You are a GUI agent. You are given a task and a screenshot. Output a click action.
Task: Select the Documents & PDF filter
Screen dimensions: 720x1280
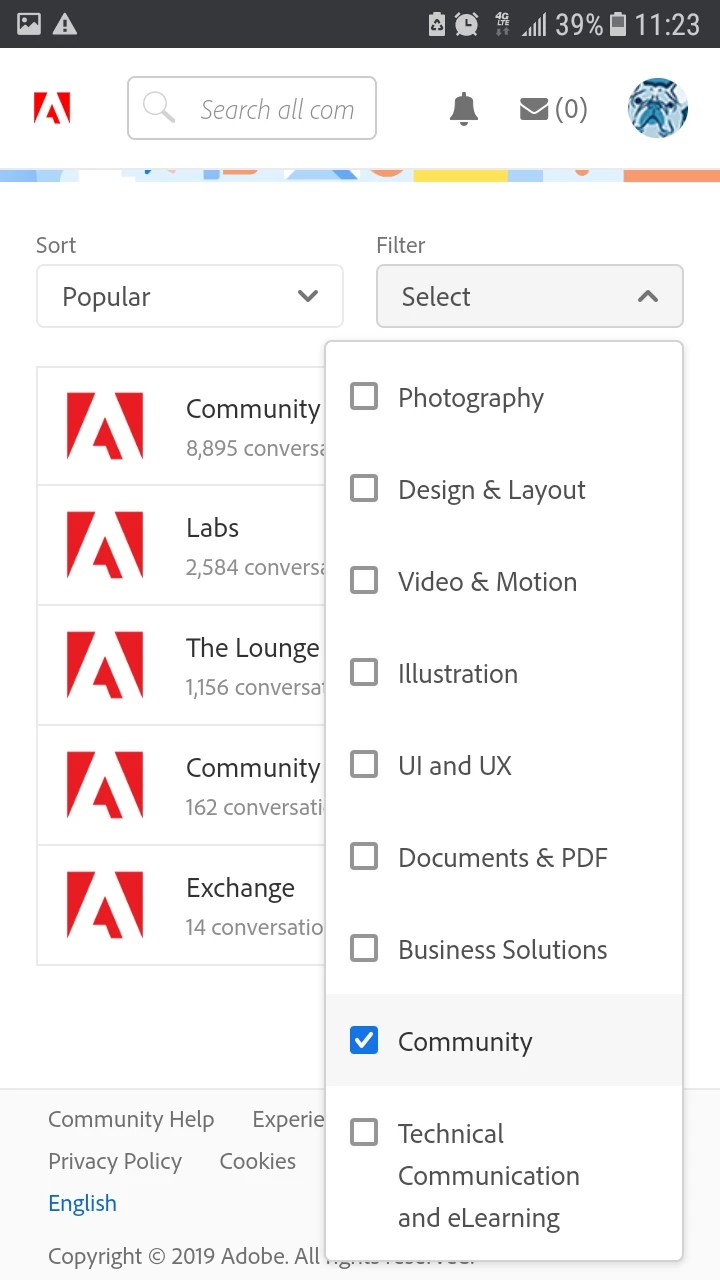tap(364, 857)
